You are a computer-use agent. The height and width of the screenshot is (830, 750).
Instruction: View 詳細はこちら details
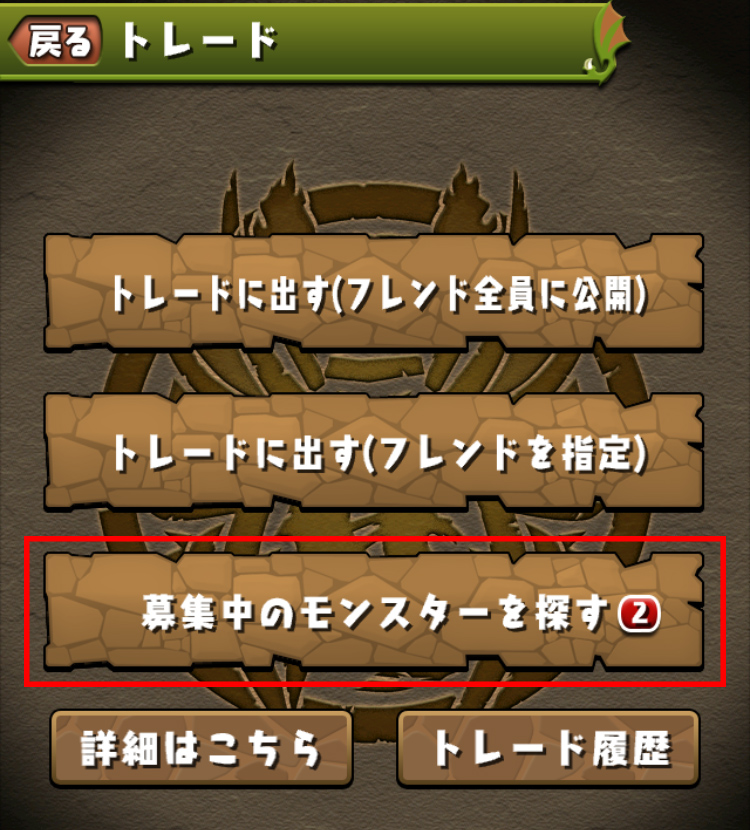coord(201,749)
